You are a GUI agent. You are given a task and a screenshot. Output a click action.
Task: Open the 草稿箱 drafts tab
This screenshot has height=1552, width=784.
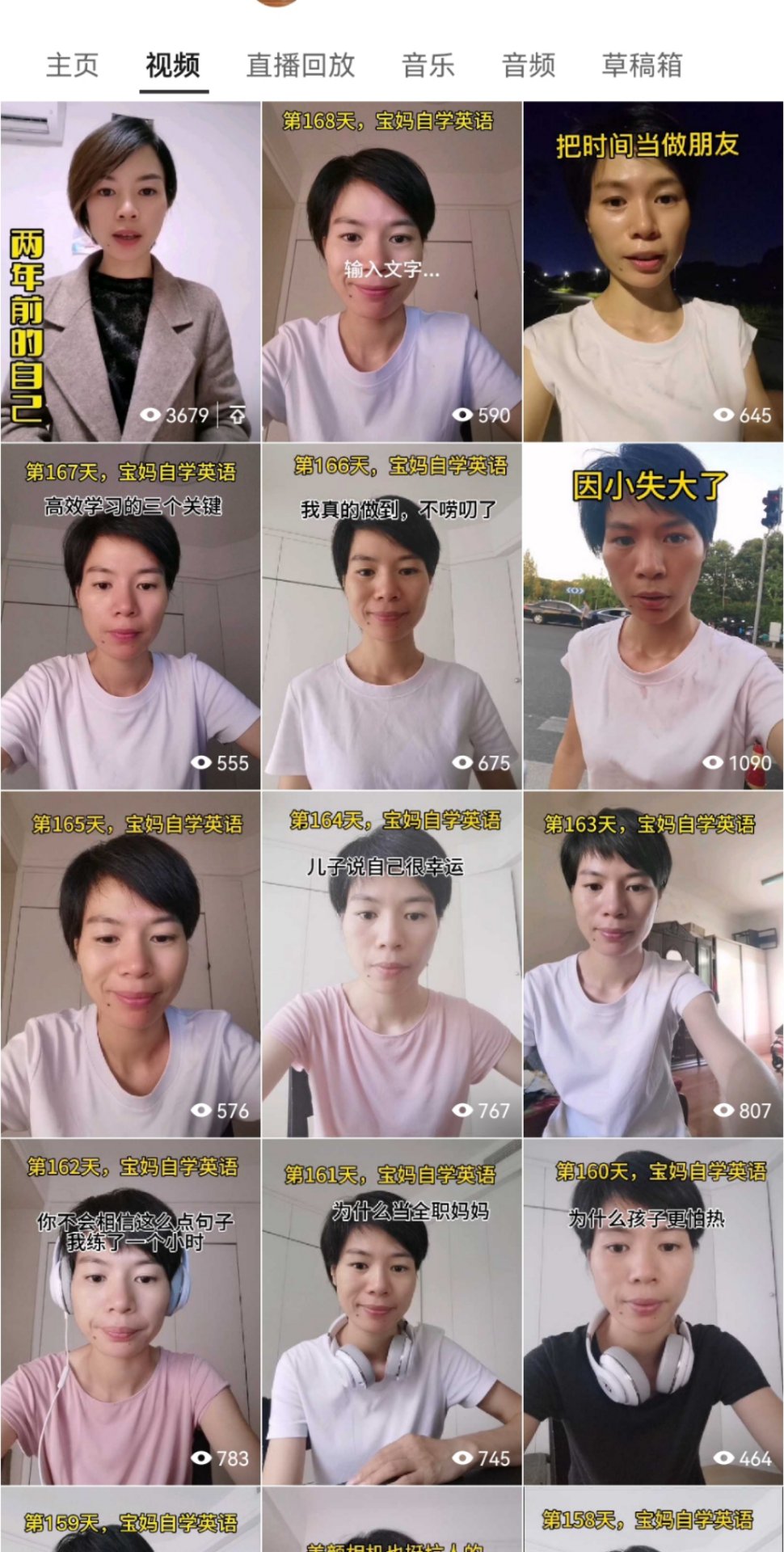coord(642,65)
